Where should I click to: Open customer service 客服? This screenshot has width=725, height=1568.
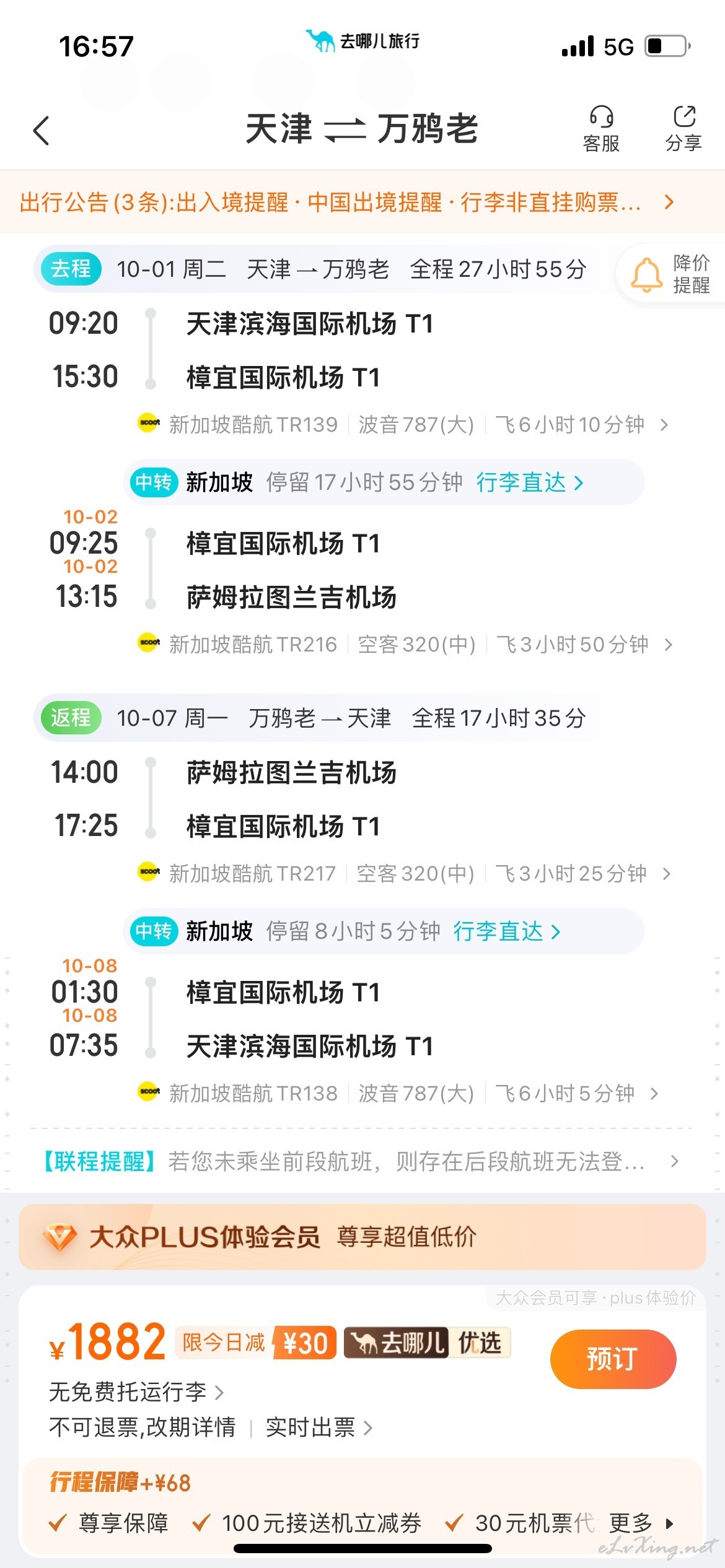(x=601, y=129)
